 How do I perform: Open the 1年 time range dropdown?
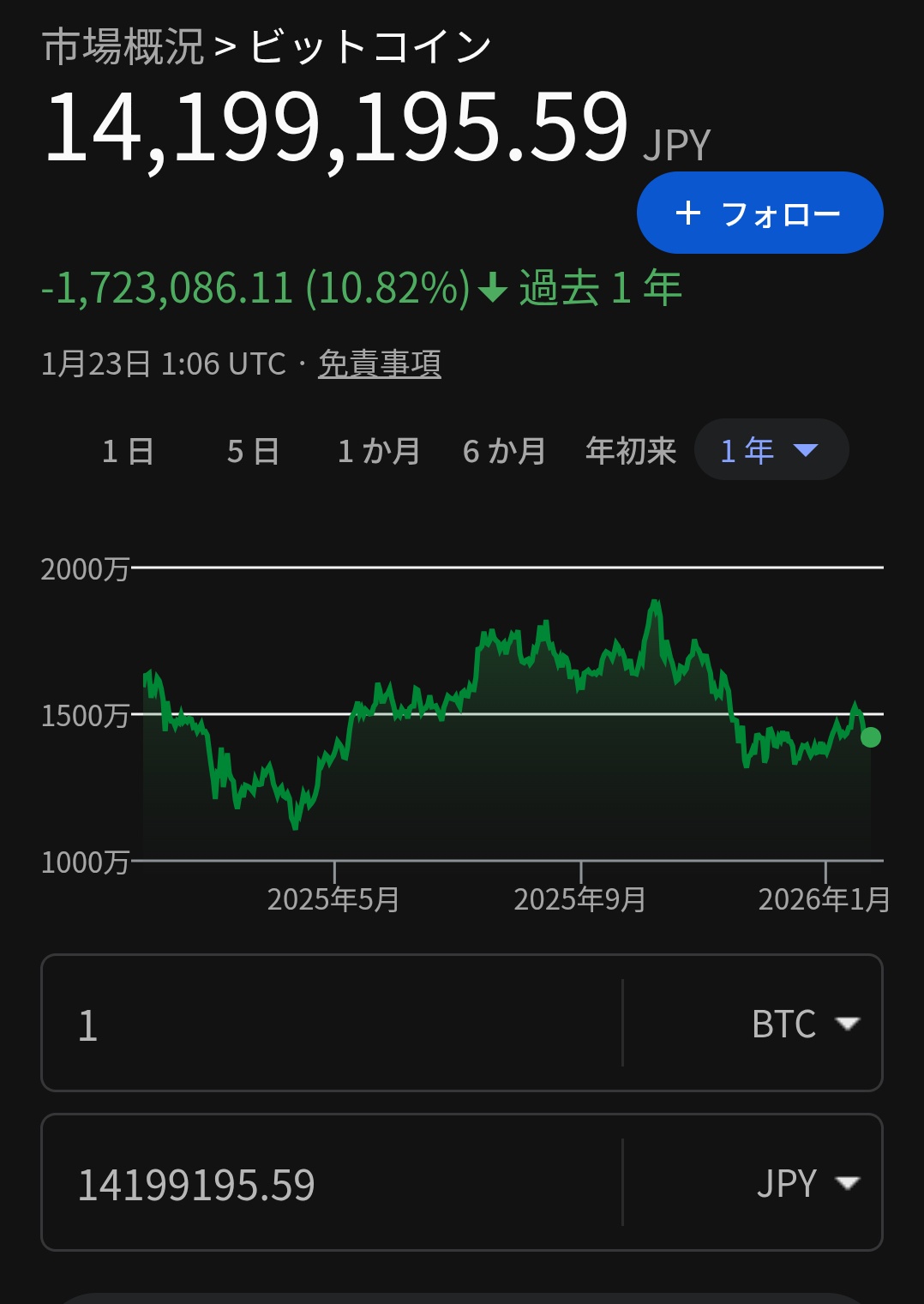pyautogui.click(x=770, y=449)
